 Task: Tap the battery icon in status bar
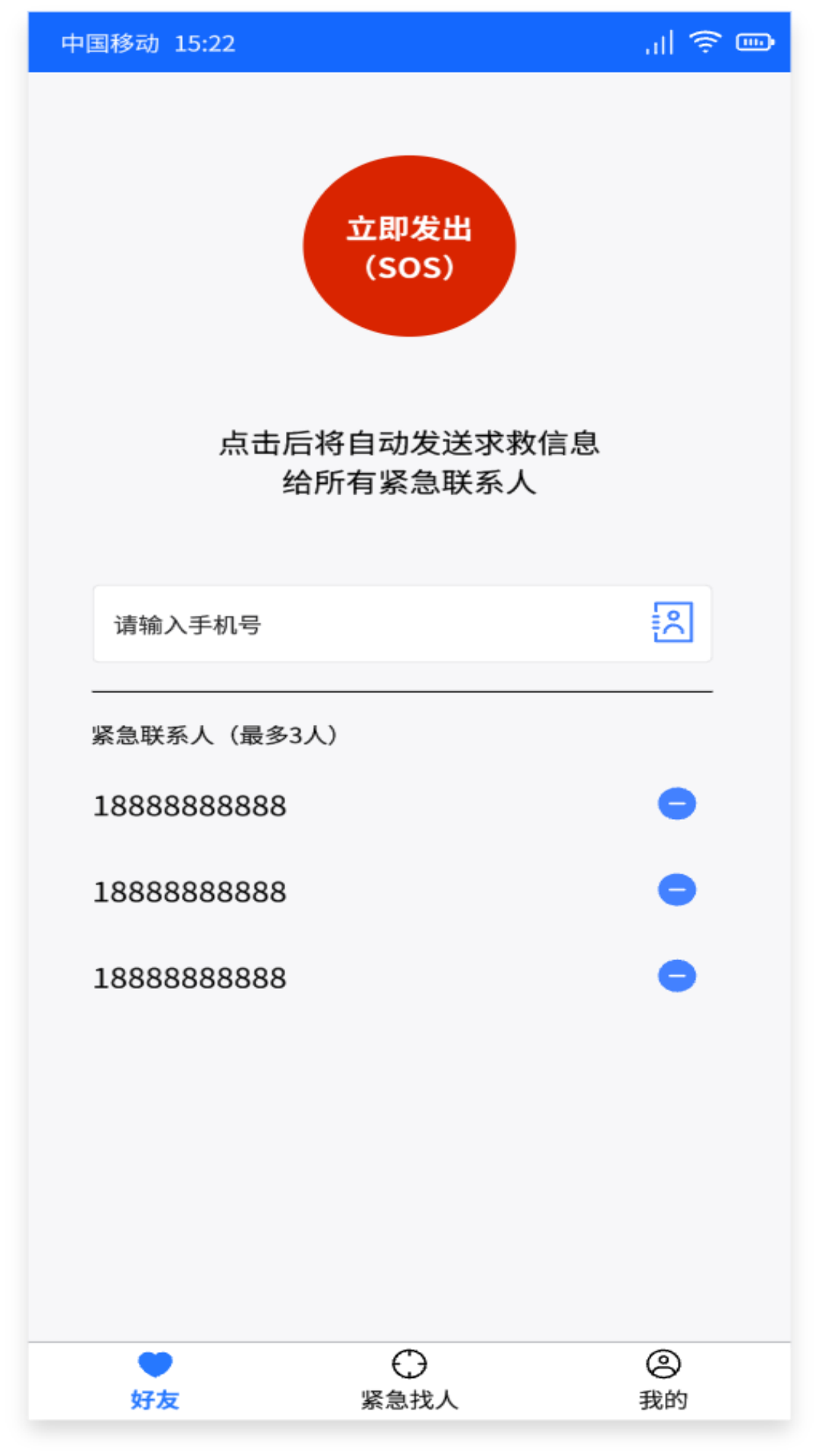pyautogui.click(x=757, y=43)
